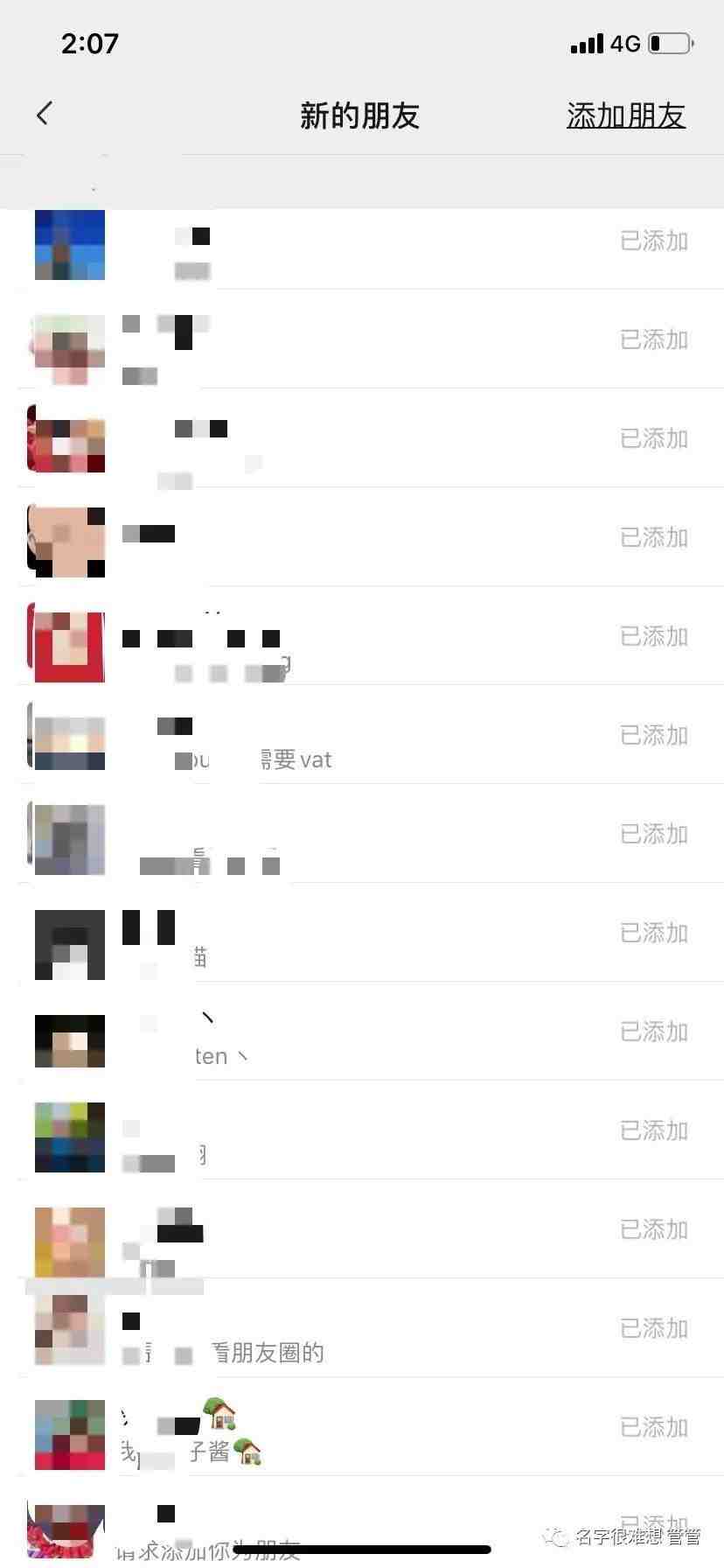Open 添加朋友 to add friends
The width and height of the screenshot is (724, 1568).
tap(625, 115)
